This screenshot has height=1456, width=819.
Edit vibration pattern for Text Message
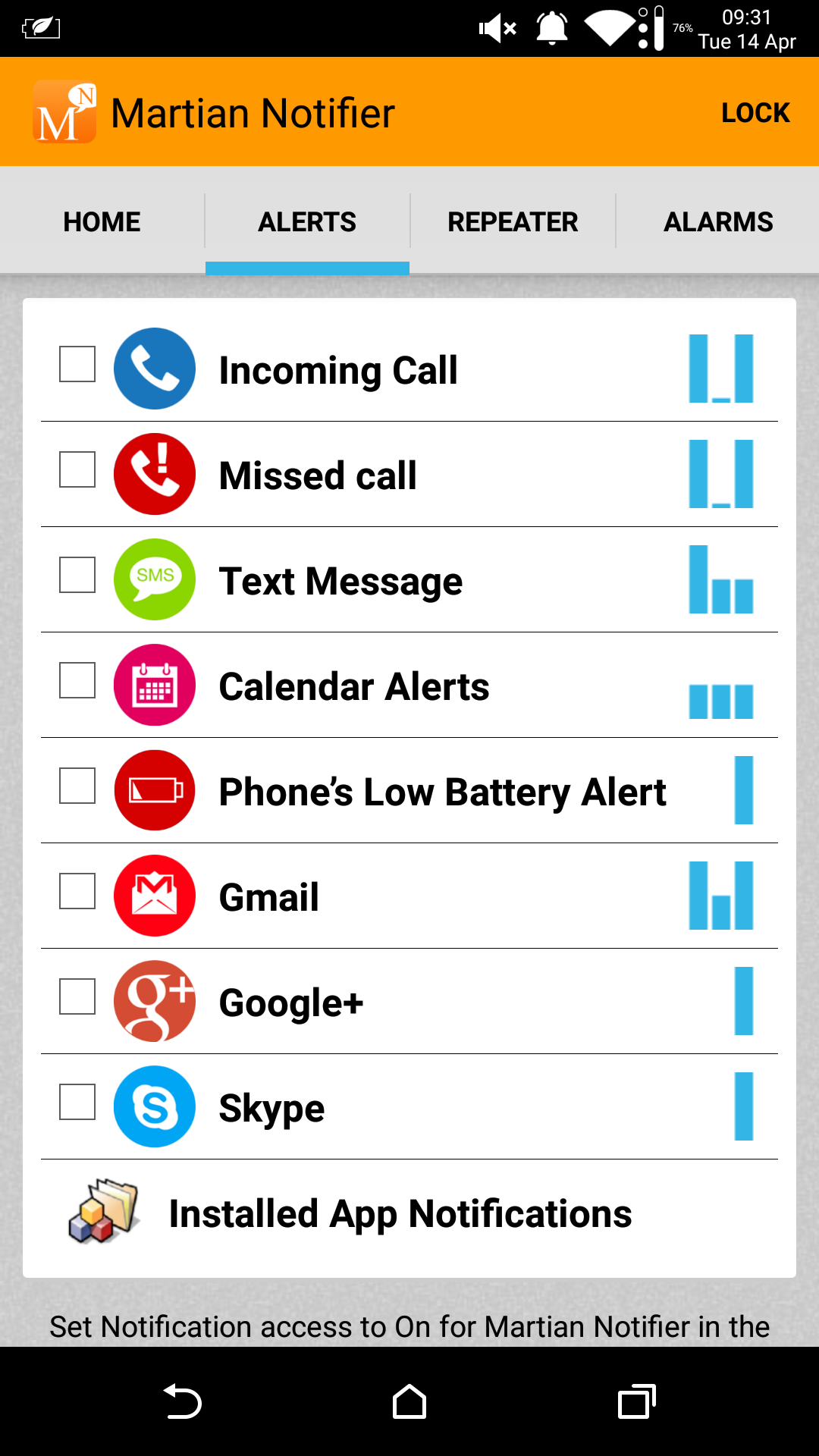720,579
